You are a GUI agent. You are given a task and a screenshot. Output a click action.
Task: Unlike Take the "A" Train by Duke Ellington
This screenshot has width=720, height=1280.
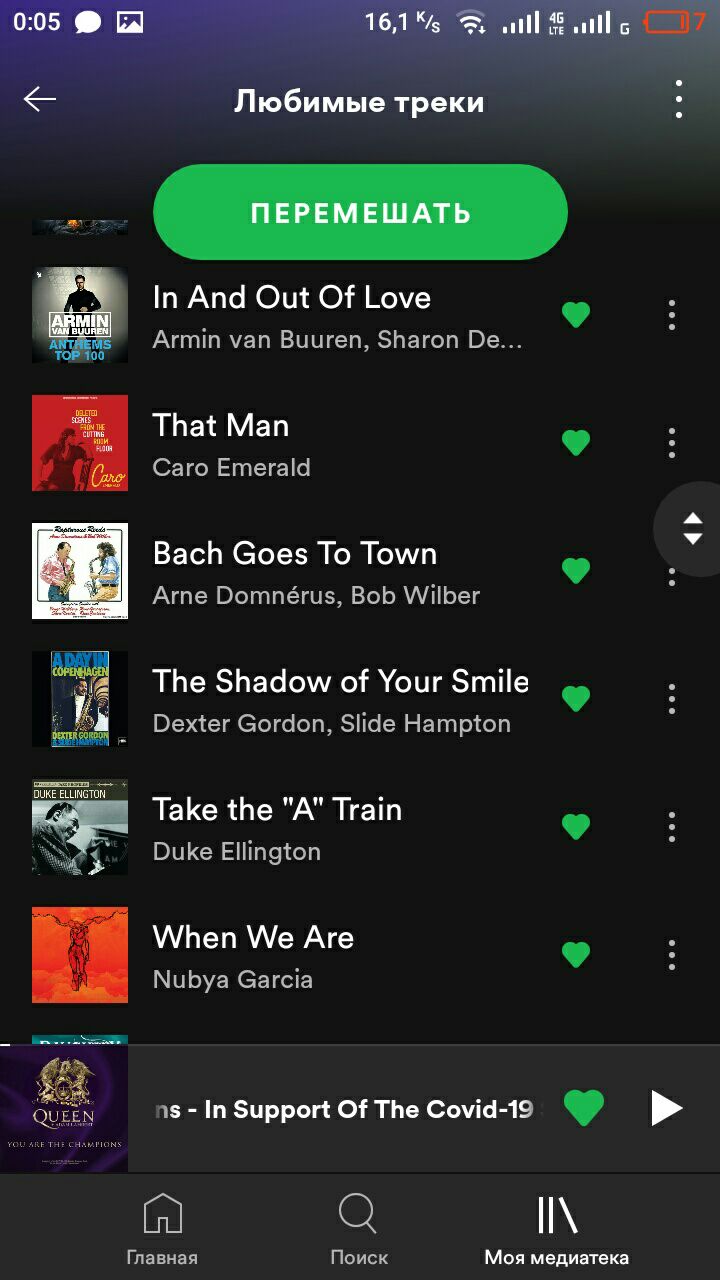(576, 827)
